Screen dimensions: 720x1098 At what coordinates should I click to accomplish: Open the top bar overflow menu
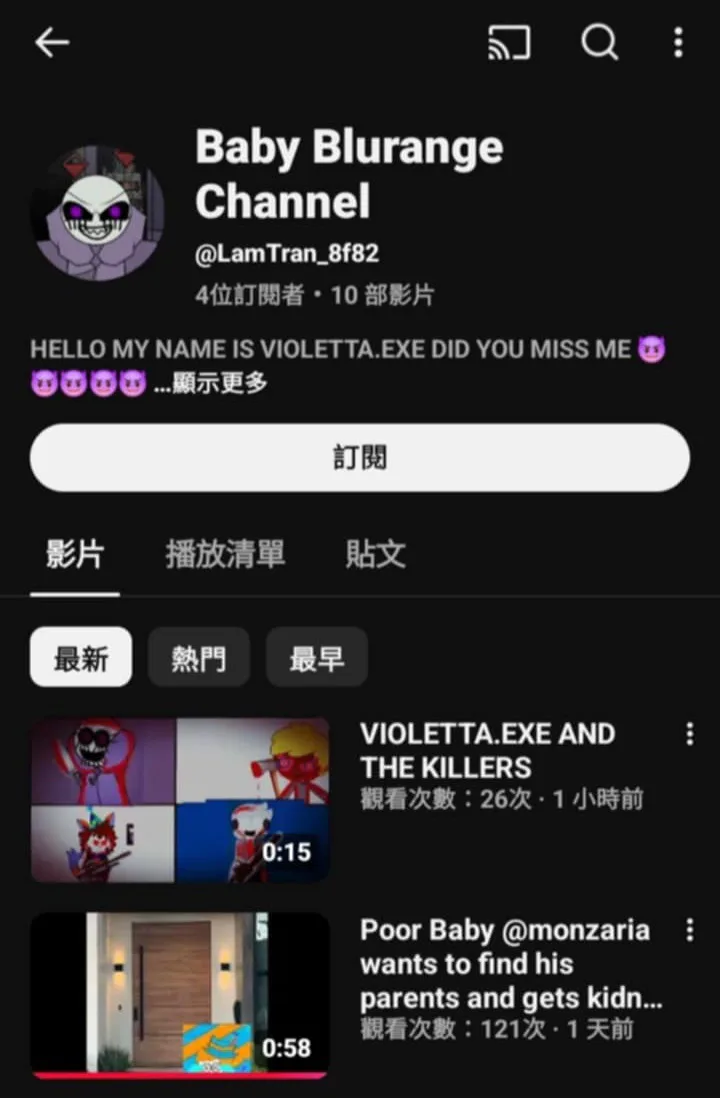click(678, 42)
